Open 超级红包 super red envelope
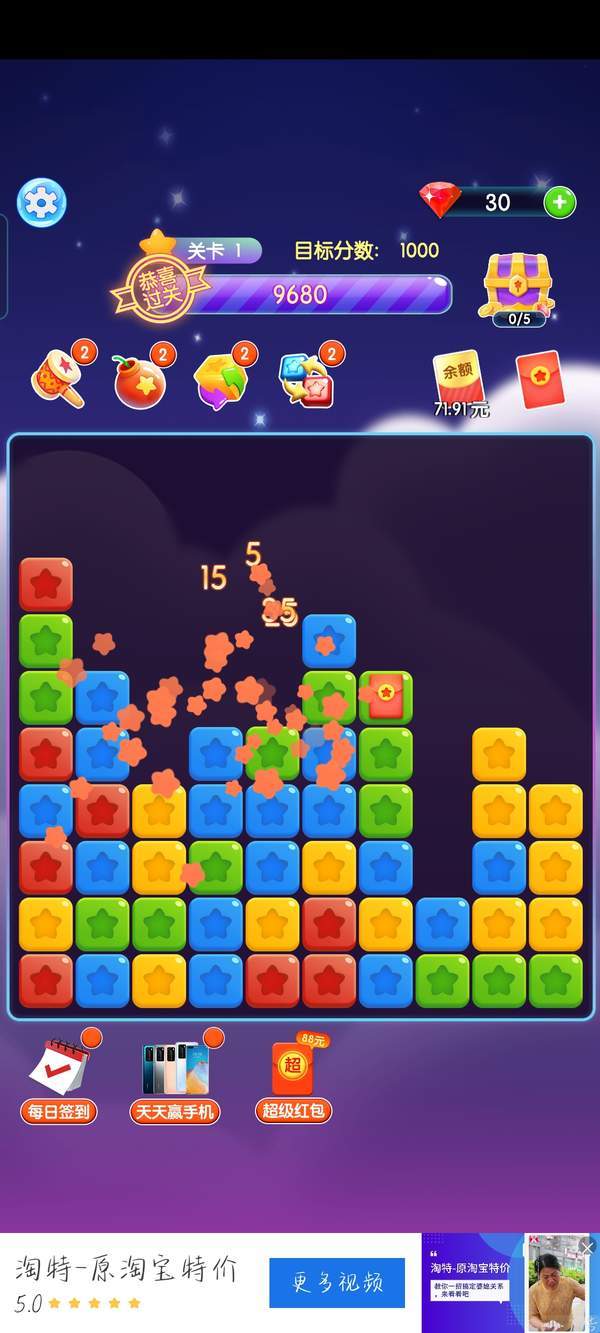Image resolution: width=600 pixels, height=1333 pixels. [293, 1080]
